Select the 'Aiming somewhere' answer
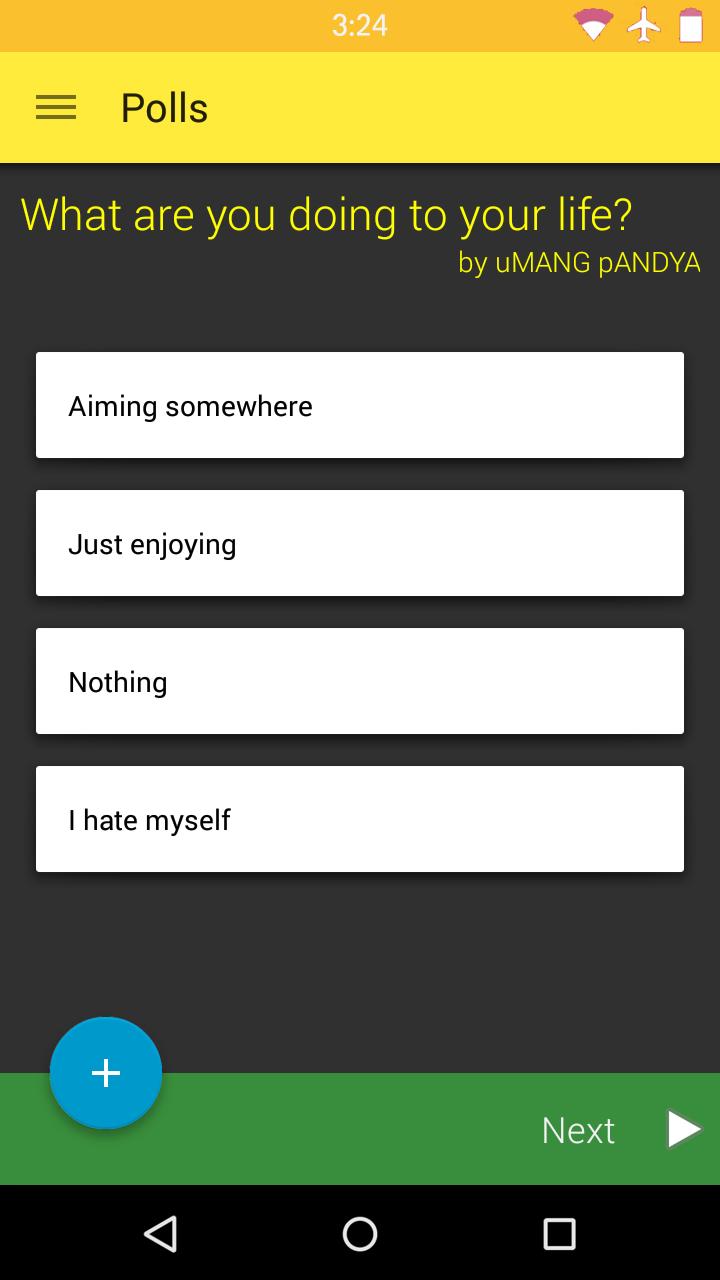This screenshot has height=1280, width=720. pos(360,405)
